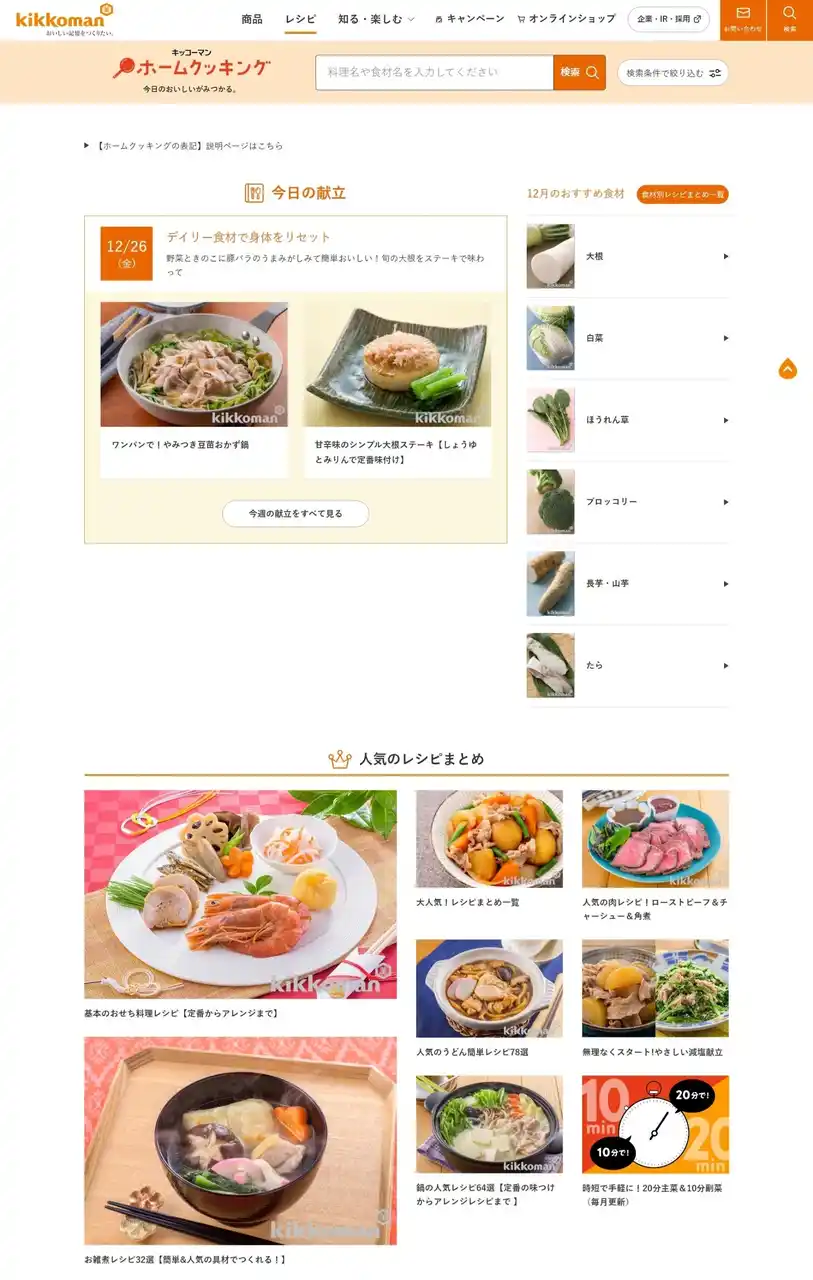Jump back to the top with the arrow button
This screenshot has width=813, height=1280.
[788, 369]
